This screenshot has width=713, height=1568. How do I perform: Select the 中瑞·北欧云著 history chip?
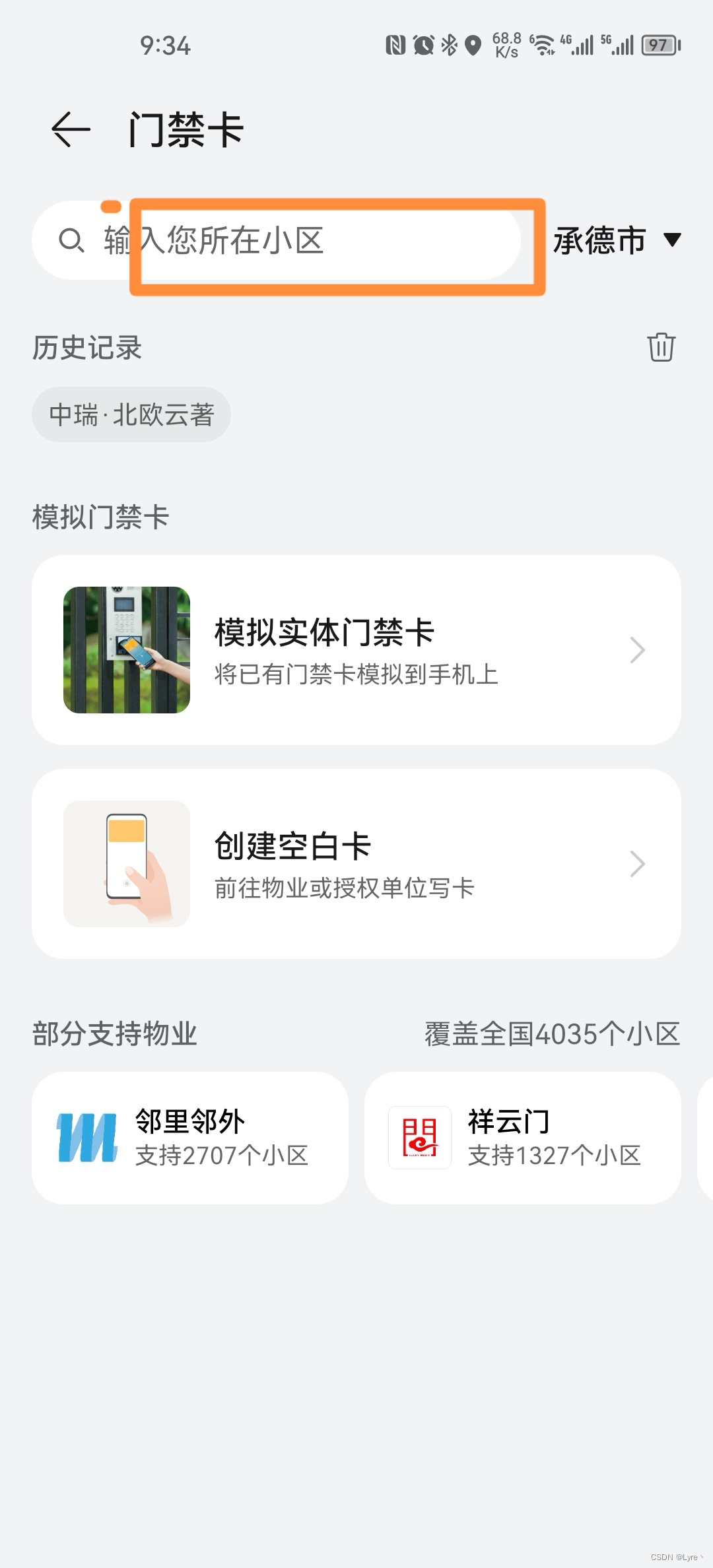(131, 415)
